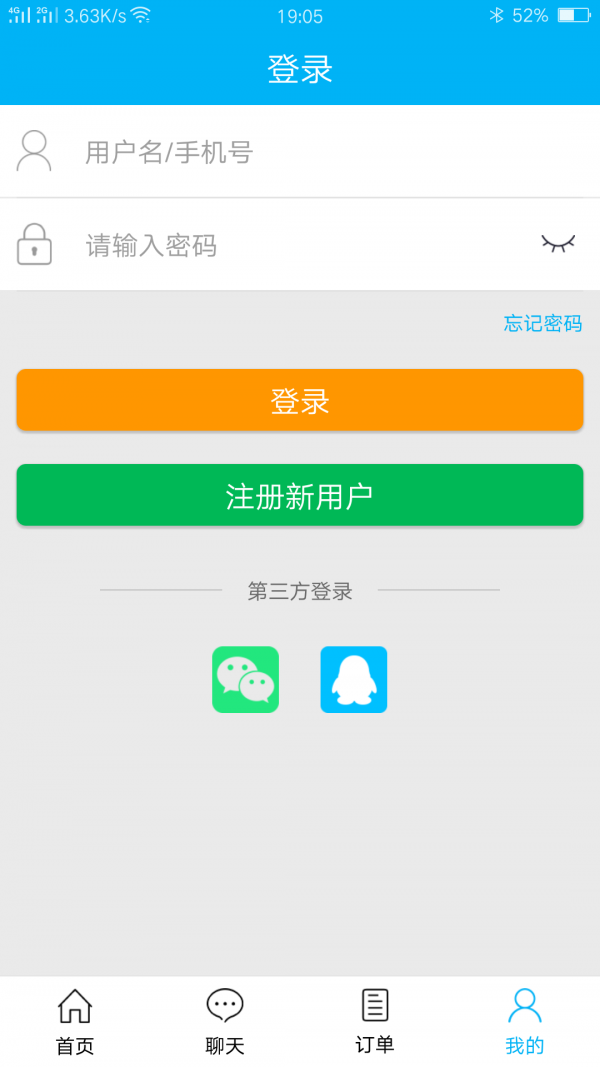
Task: Switch to the 首页 home tab
Action: coord(75,1022)
